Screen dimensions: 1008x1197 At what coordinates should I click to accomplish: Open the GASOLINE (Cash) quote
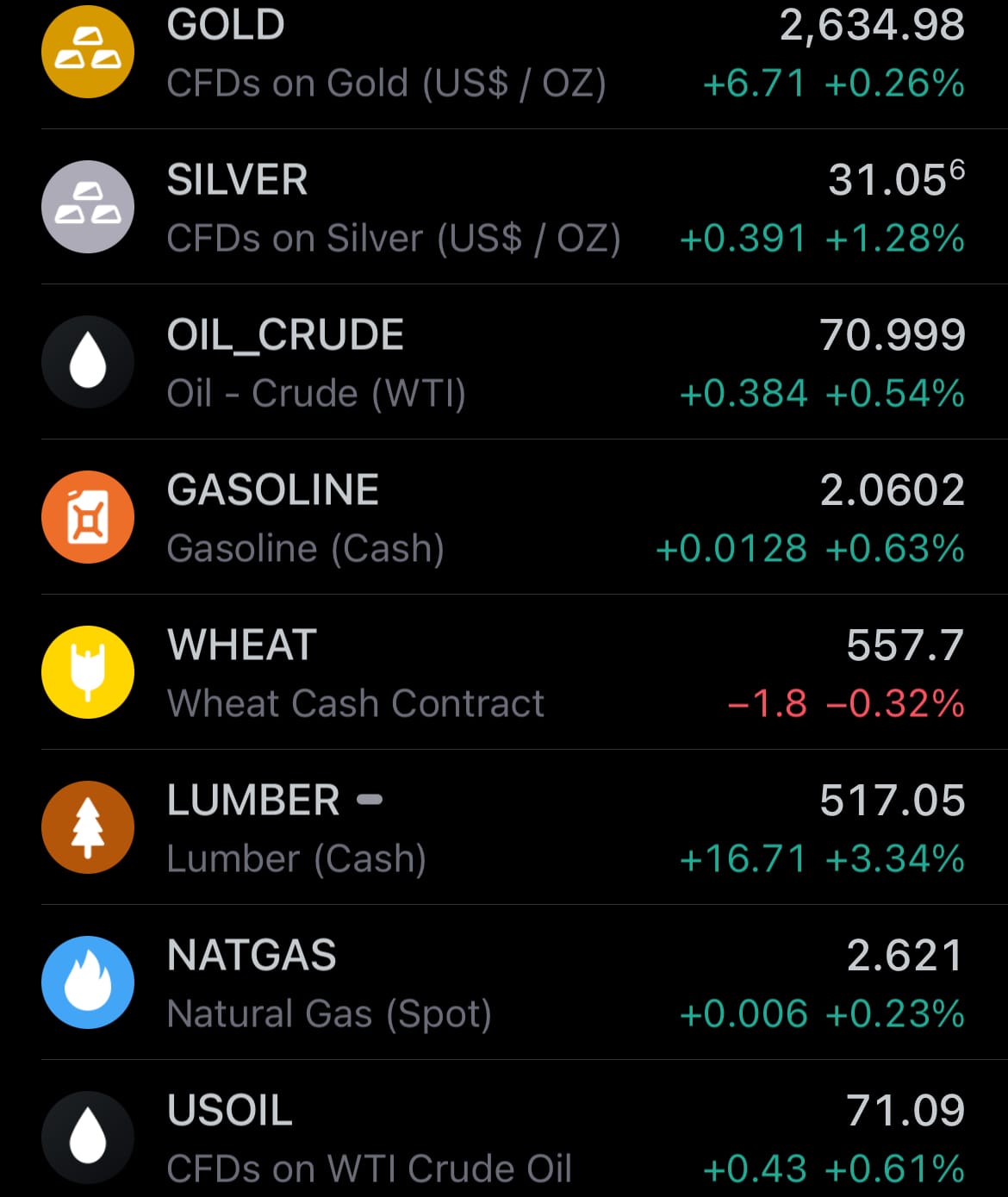click(x=504, y=518)
